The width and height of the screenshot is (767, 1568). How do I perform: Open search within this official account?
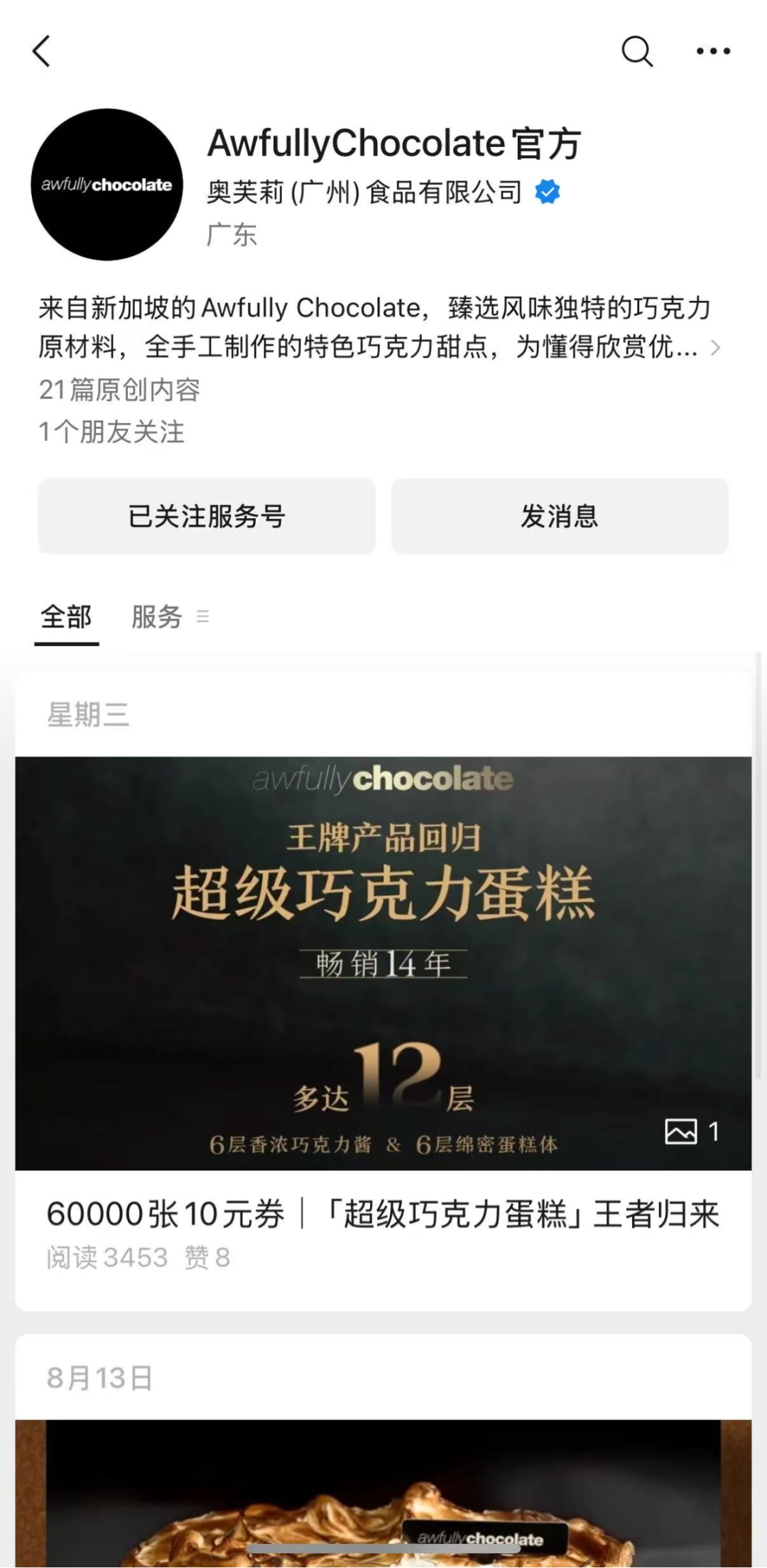coord(636,52)
